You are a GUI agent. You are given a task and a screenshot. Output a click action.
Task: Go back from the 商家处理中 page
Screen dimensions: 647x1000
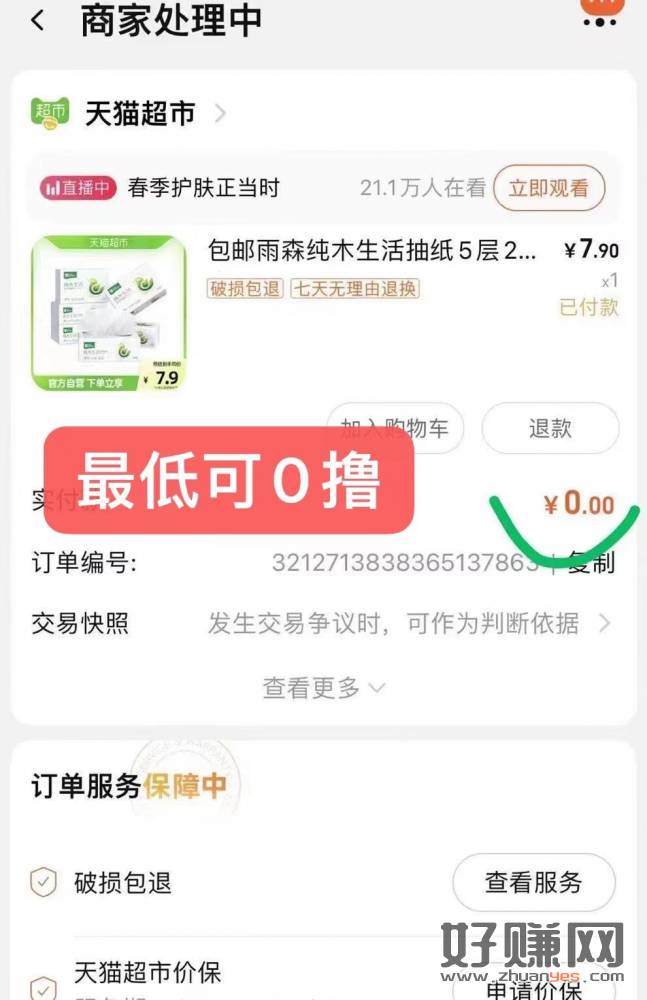[x=38, y=21]
